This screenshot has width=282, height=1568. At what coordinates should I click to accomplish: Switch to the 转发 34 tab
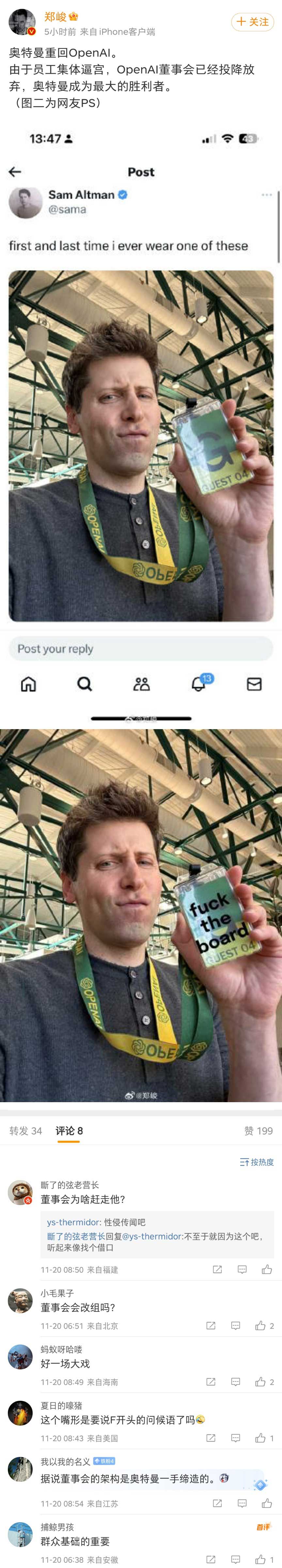[x=25, y=1130]
